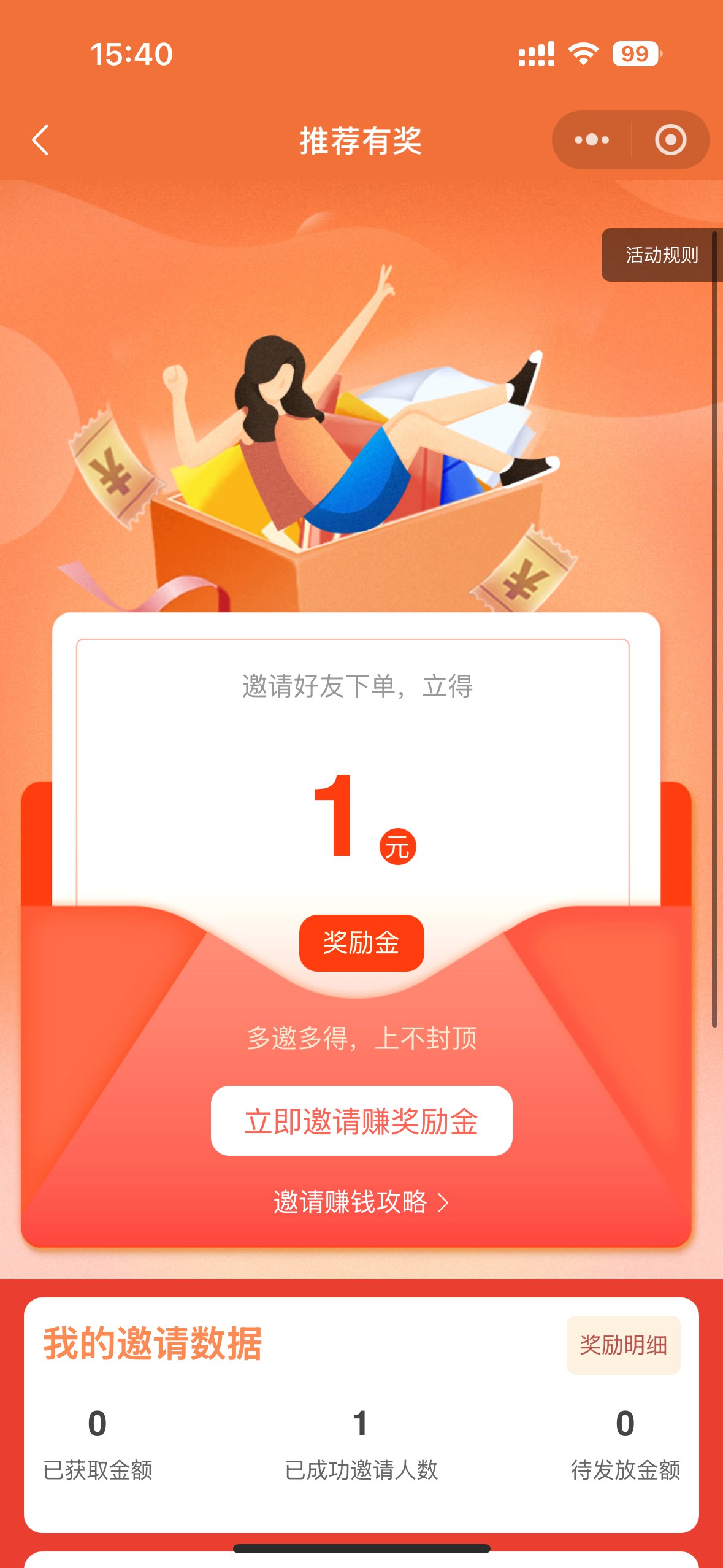Go back from 推荐有奖 page
This screenshot has width=723, height=1568.
pos(40,140)
